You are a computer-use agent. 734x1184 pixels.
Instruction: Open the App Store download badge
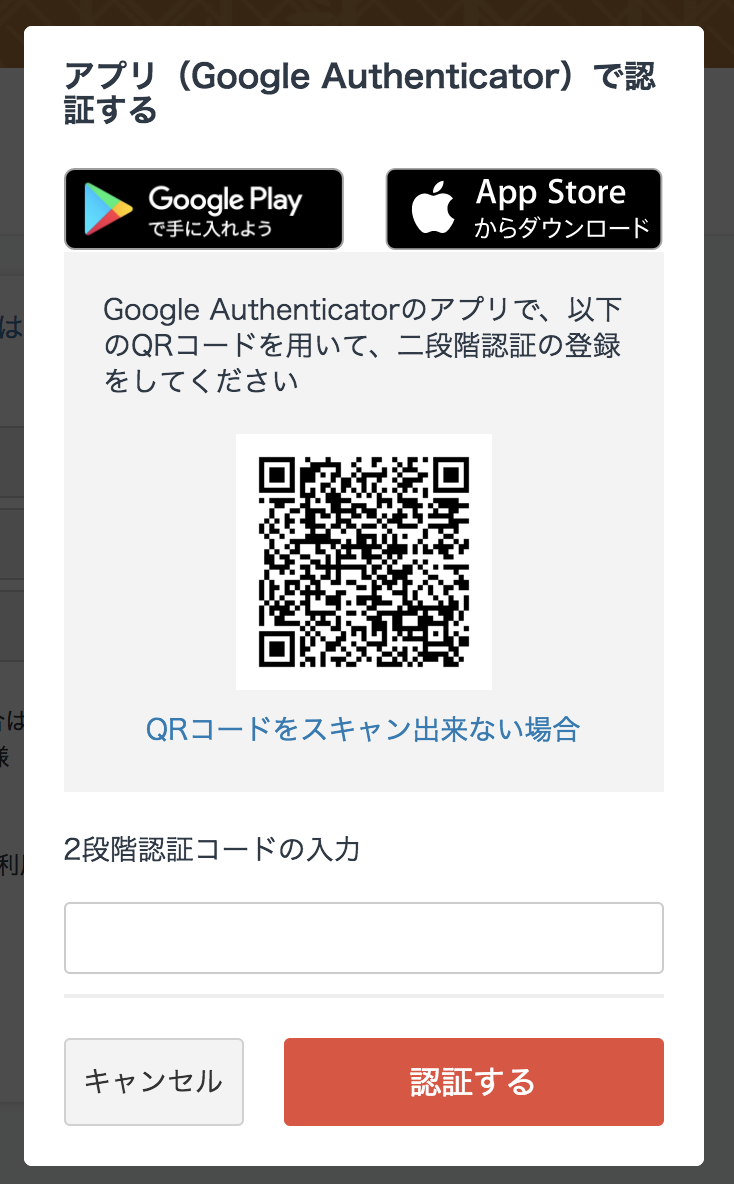(524, 209)
